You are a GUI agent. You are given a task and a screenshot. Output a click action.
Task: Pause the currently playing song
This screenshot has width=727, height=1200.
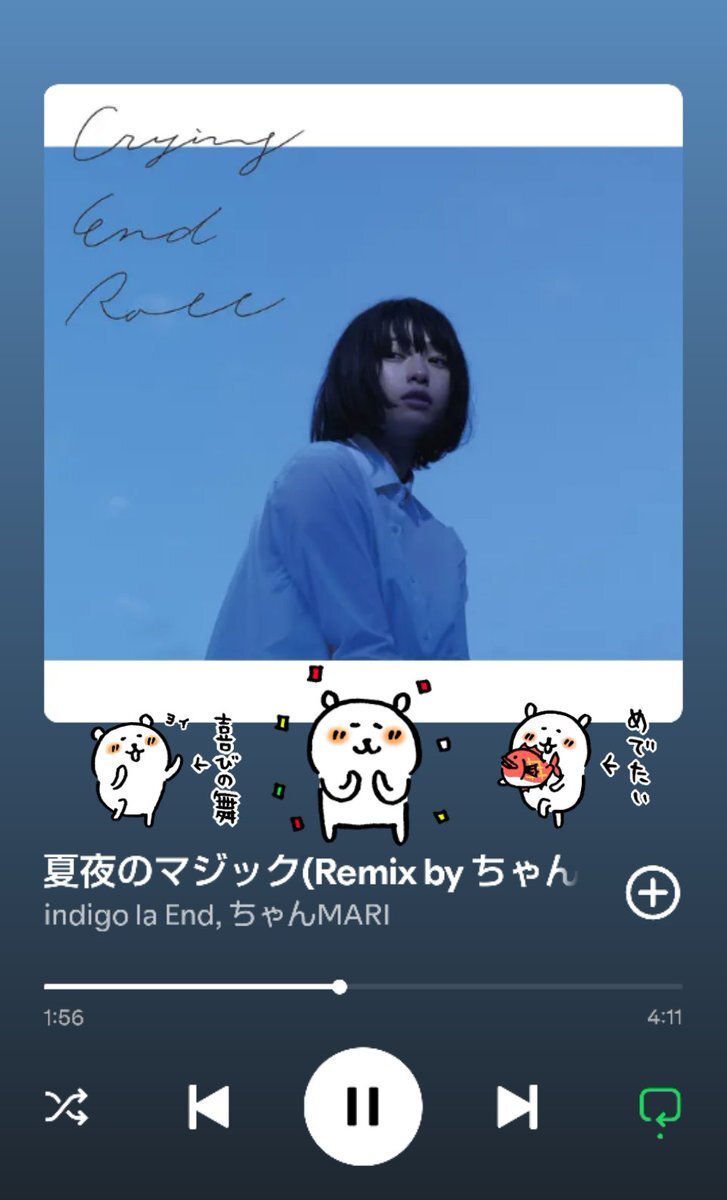pyautogui.click(x=363, y=1106)
